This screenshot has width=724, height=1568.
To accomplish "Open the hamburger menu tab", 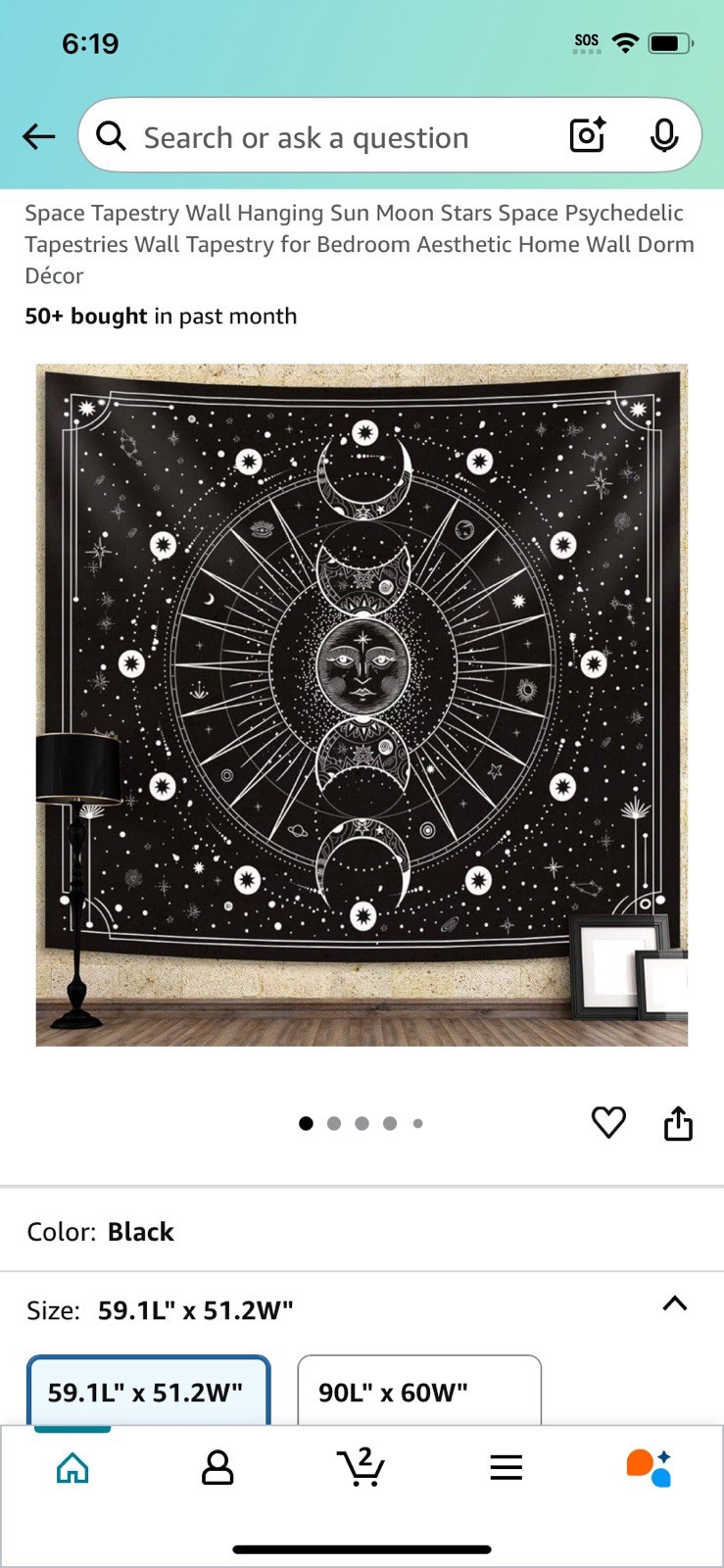I will point(506,1467).
